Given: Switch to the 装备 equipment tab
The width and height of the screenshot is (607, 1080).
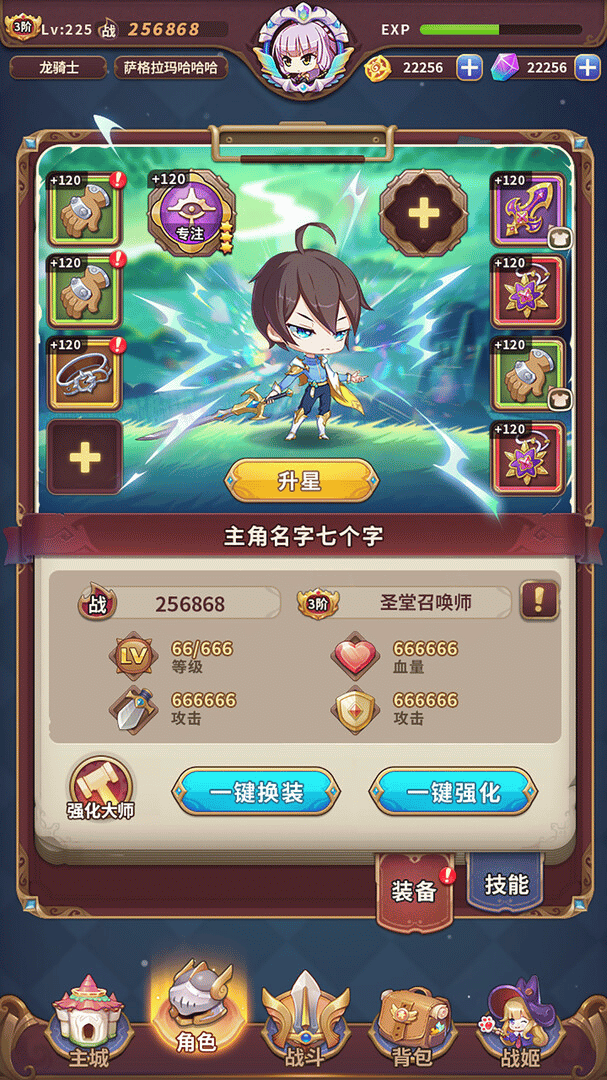Looking at the screenshot, I should click(414, 890).
